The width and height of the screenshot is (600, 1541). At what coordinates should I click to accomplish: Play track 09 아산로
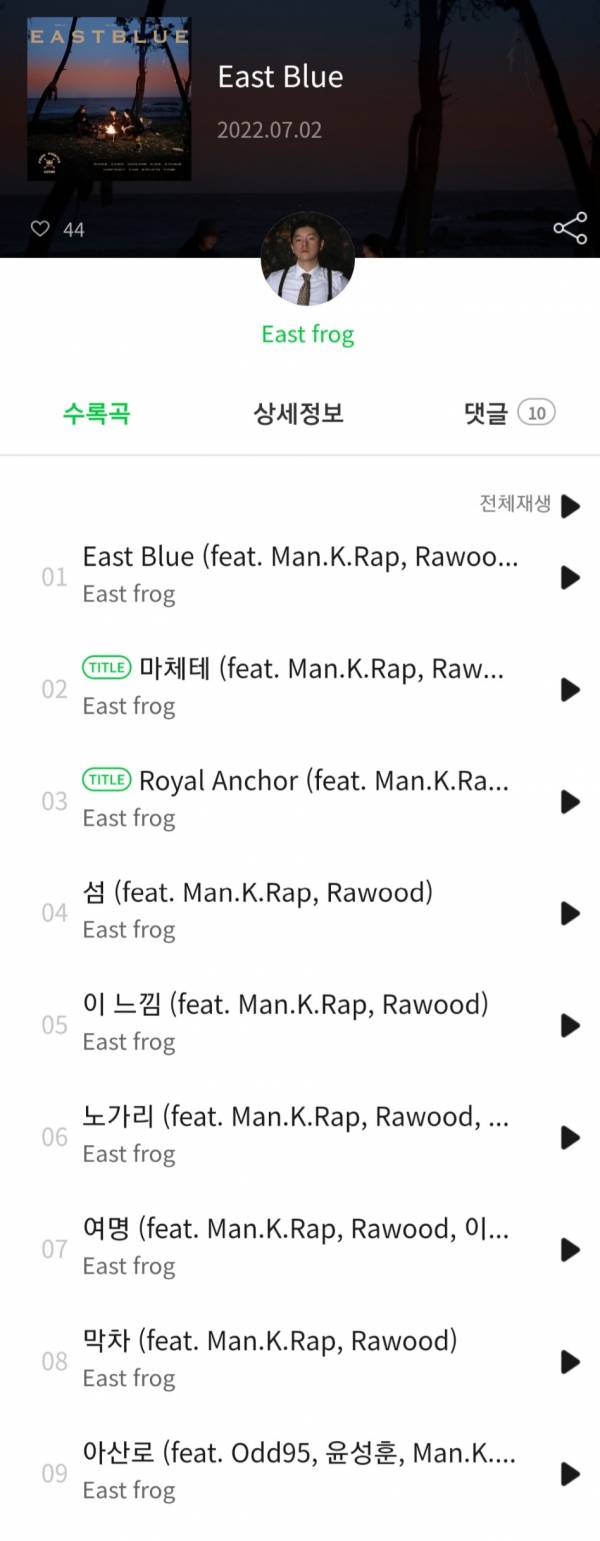[570, 1473]
